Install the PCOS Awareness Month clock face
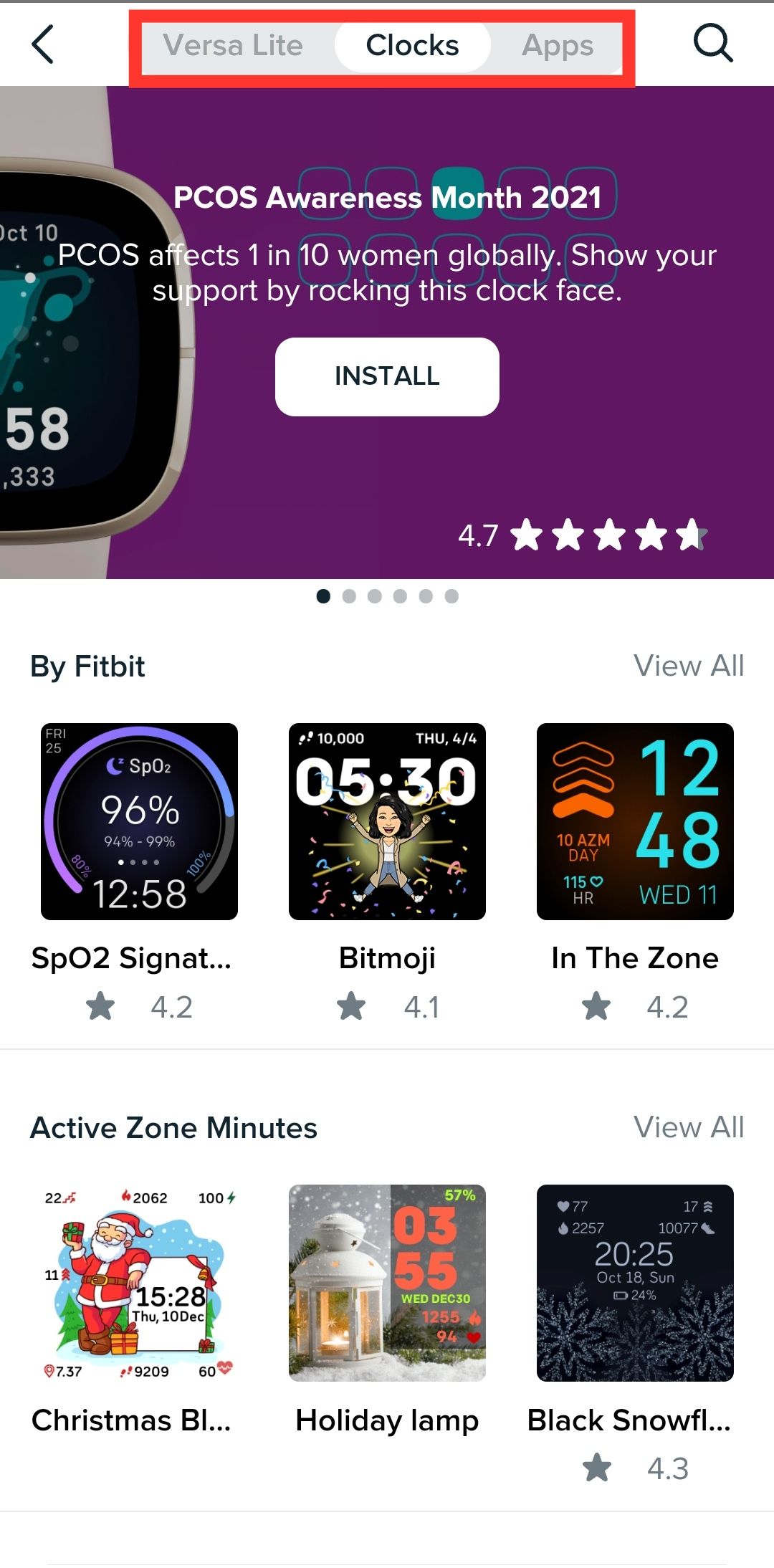 pos(387,376)
